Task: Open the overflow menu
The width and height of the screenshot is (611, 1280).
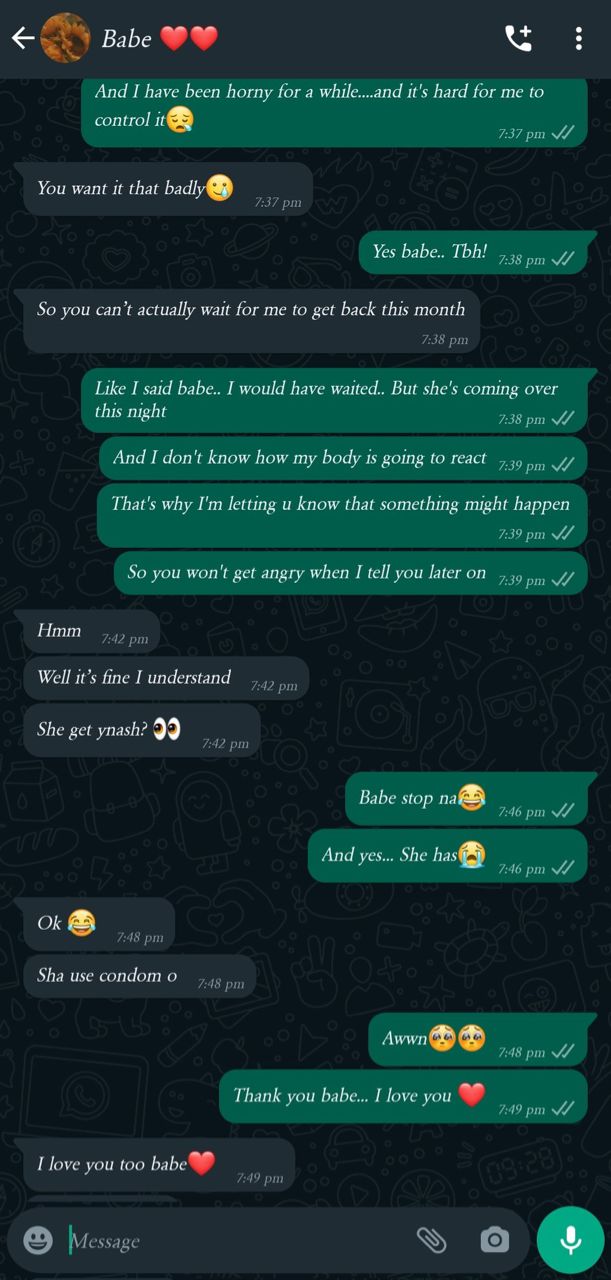Action: (578, 39)
